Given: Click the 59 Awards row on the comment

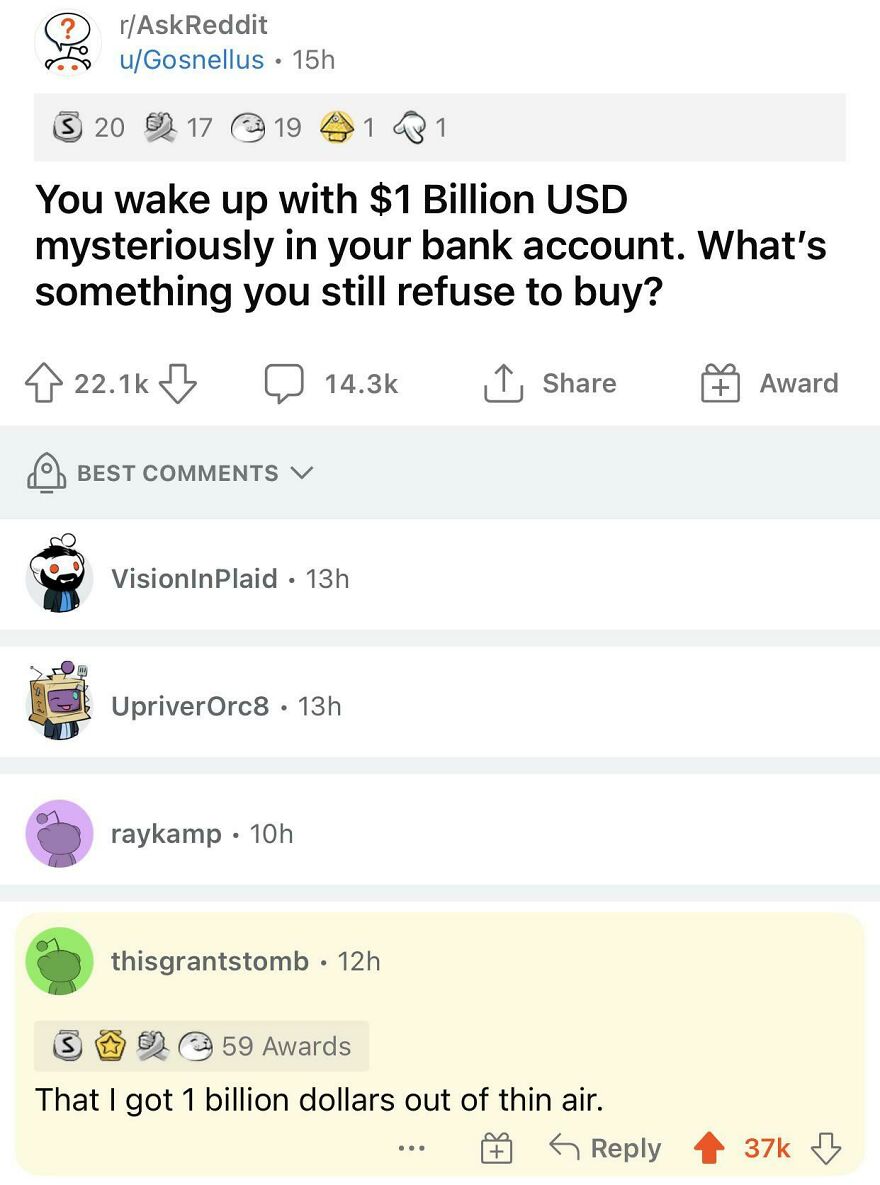Looking at the screenshot, I should tap(287, 1046).
